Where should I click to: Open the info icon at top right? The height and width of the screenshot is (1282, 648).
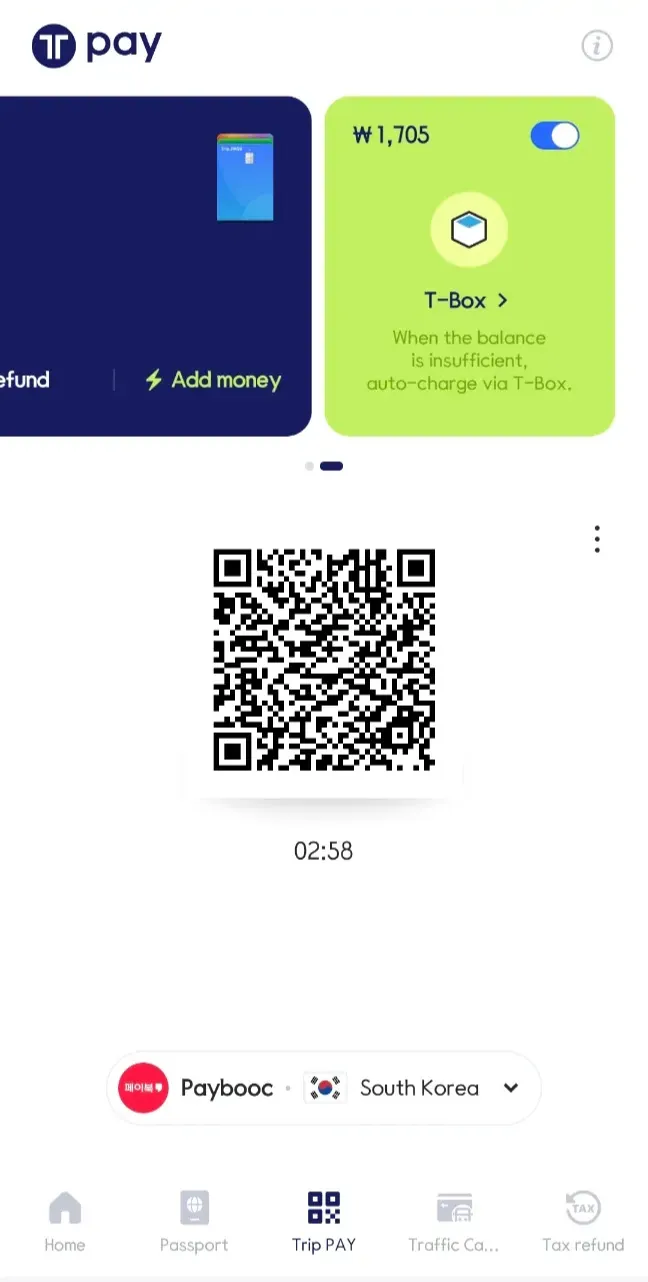[597, 46]
